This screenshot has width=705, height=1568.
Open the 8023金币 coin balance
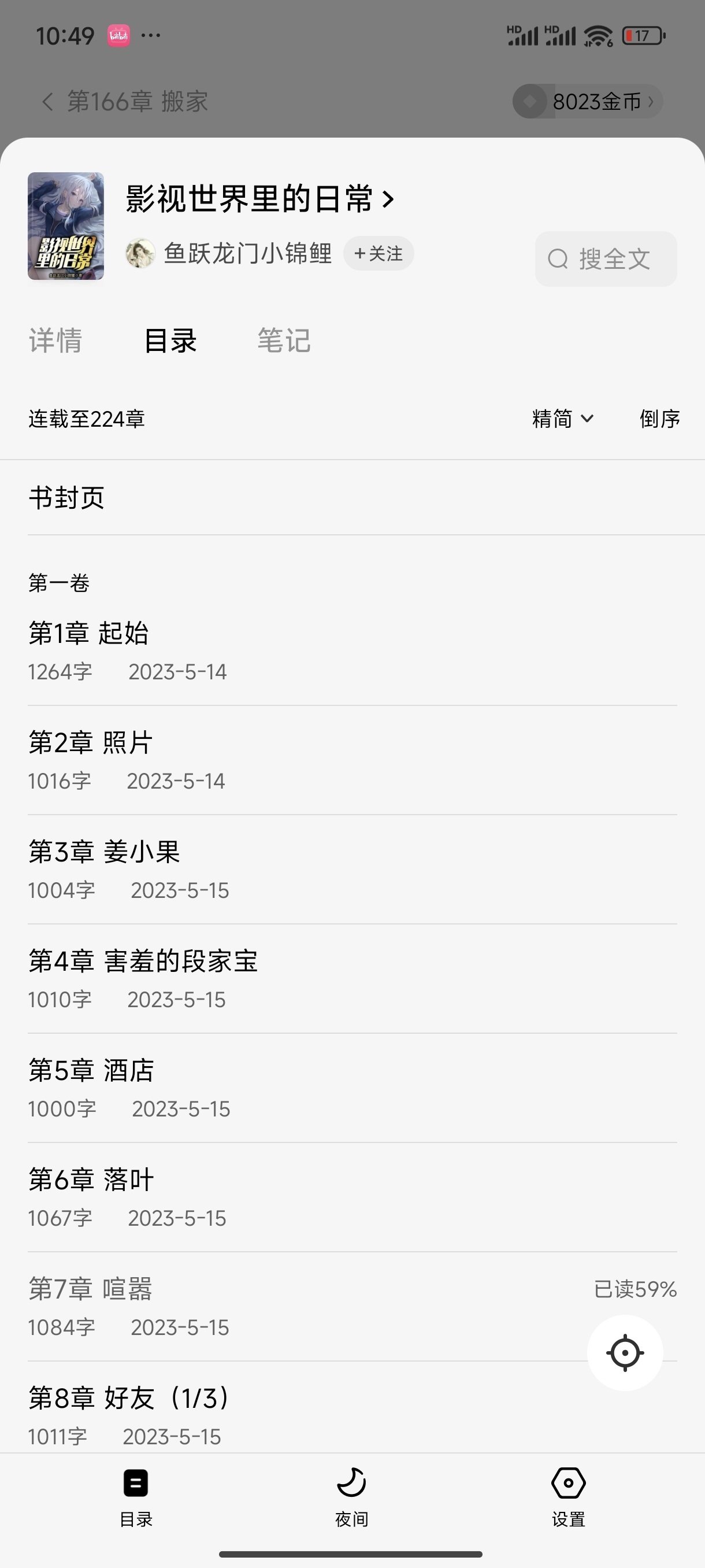pos(588,101)
